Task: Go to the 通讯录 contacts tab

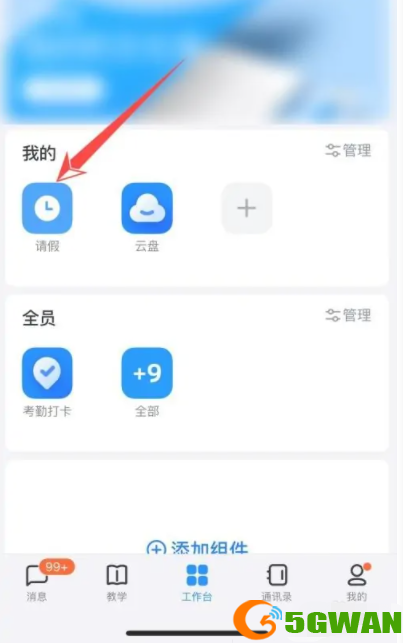Action: click(277, 582)
